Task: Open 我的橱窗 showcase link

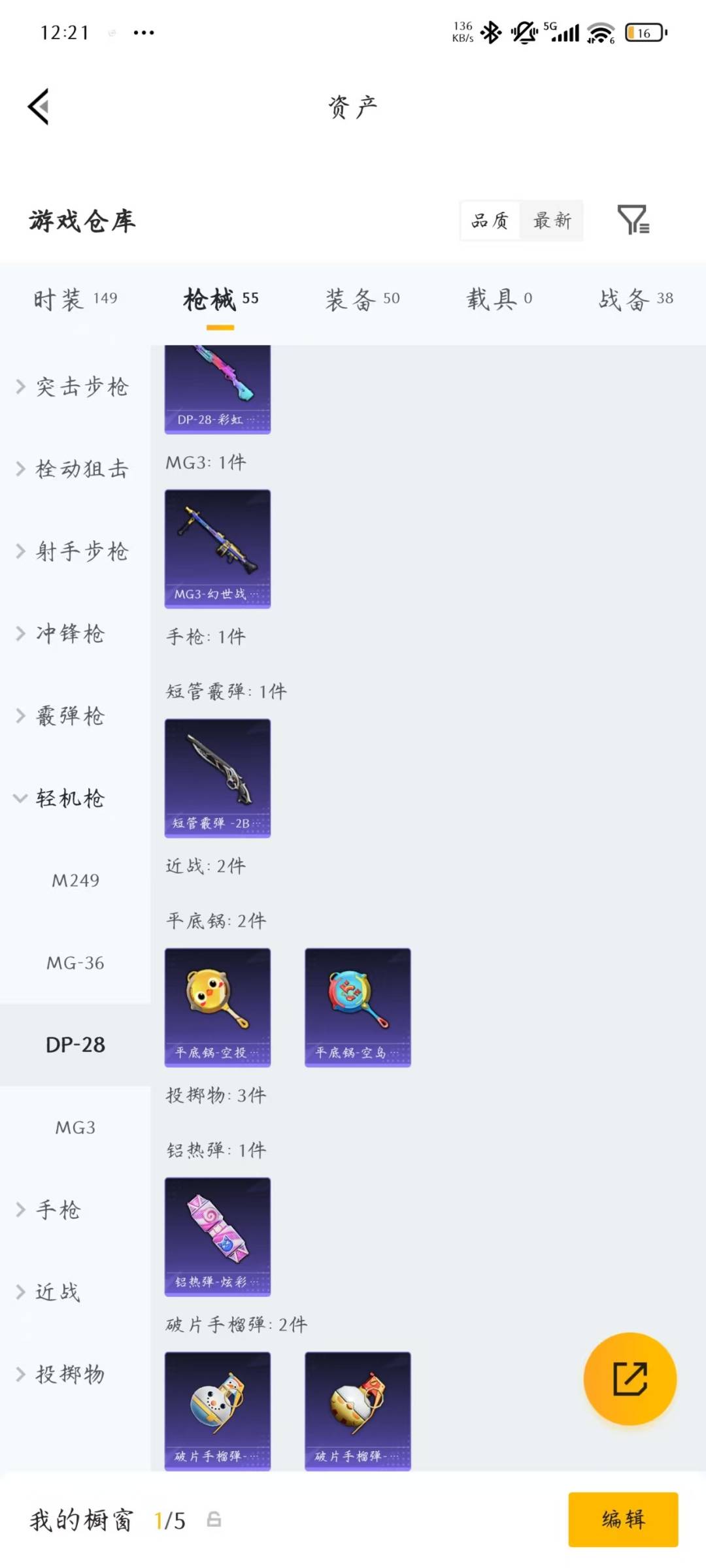Action: pos(81,1520)
